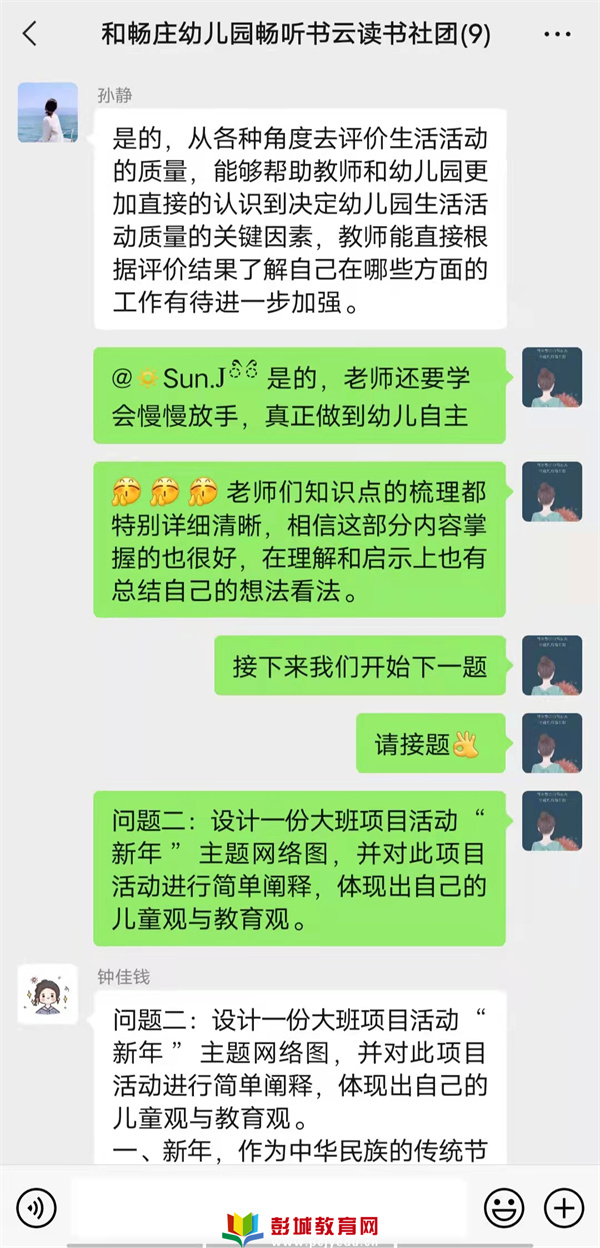Open the plus attachment menu
The image size is (600, 1248).
(564, 1208)
